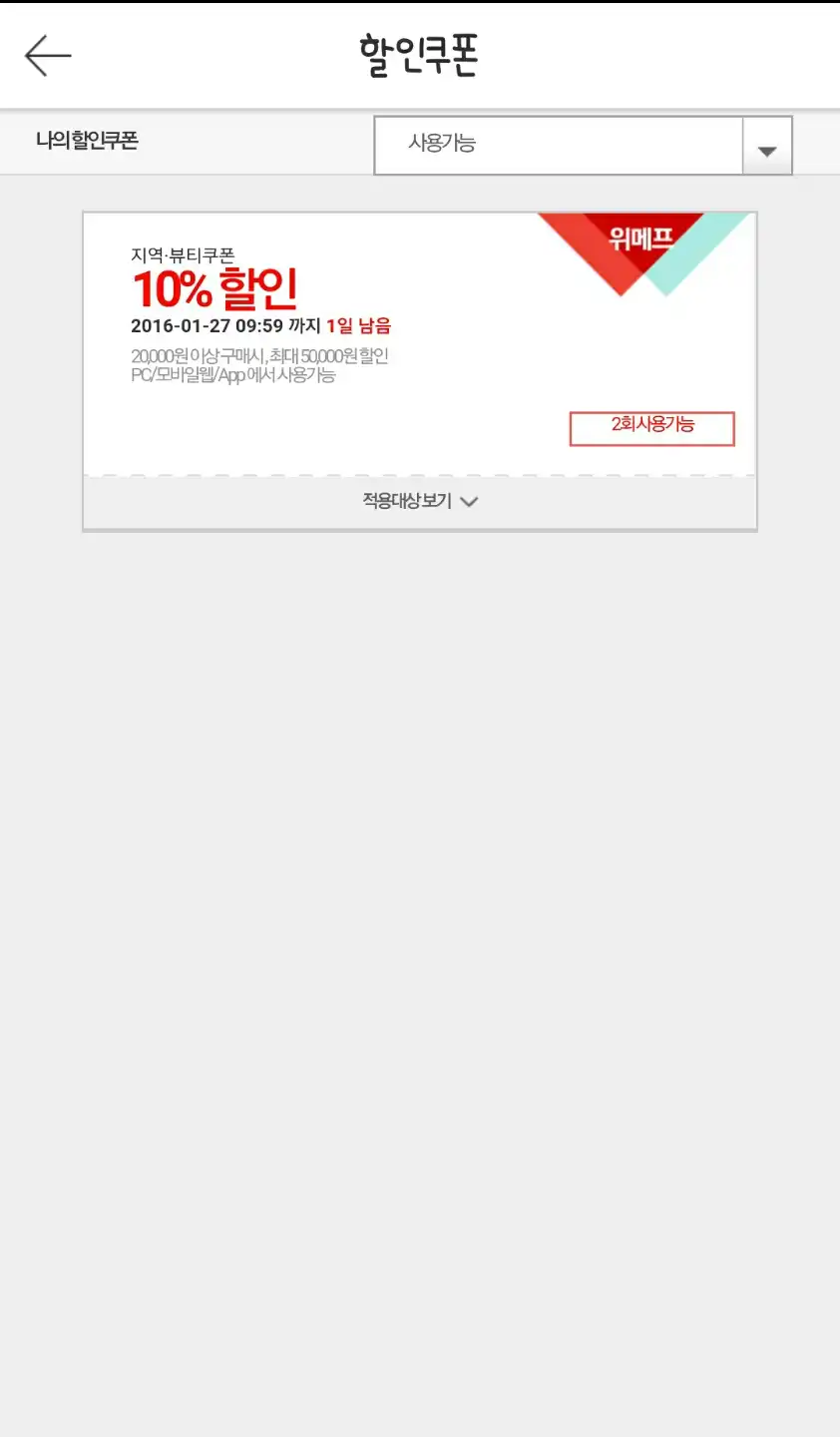Open the 사용가능 coupon filter dropdown
Viewport: 840px width, 1437px height.
point(584,145)
